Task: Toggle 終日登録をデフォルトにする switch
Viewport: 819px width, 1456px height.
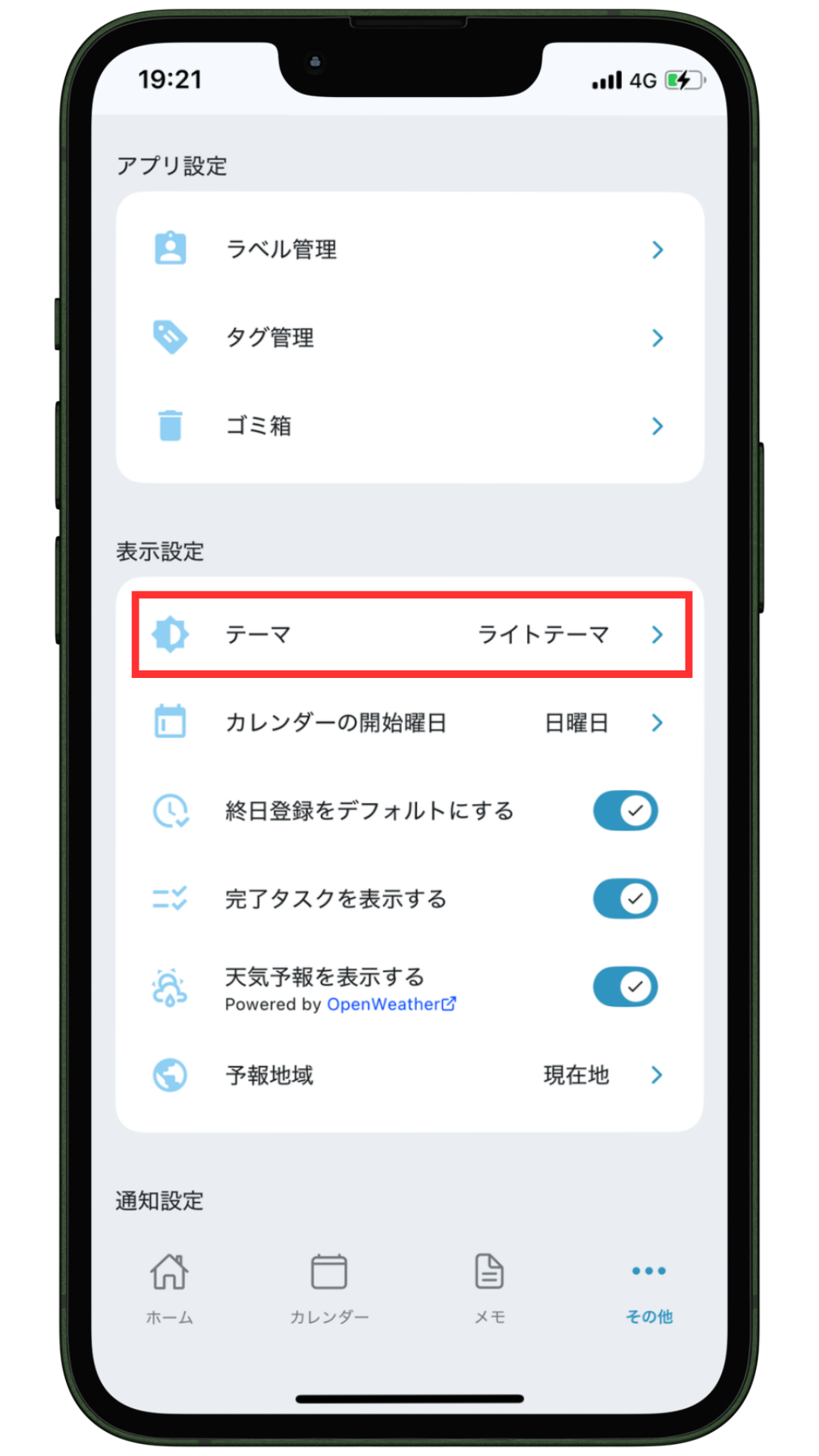Action: click(625, 811)
